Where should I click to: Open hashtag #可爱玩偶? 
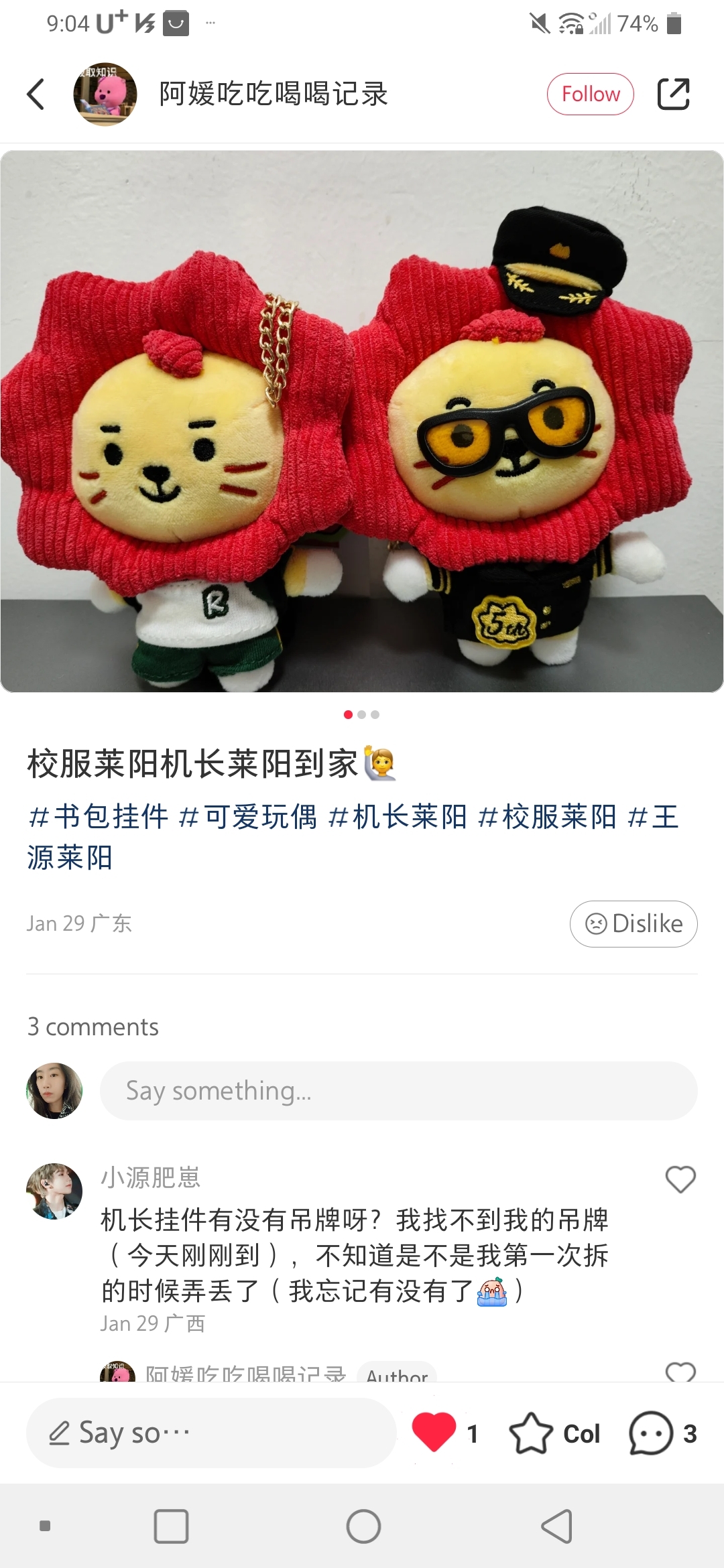pyautogui.click(x=247, y=817)
